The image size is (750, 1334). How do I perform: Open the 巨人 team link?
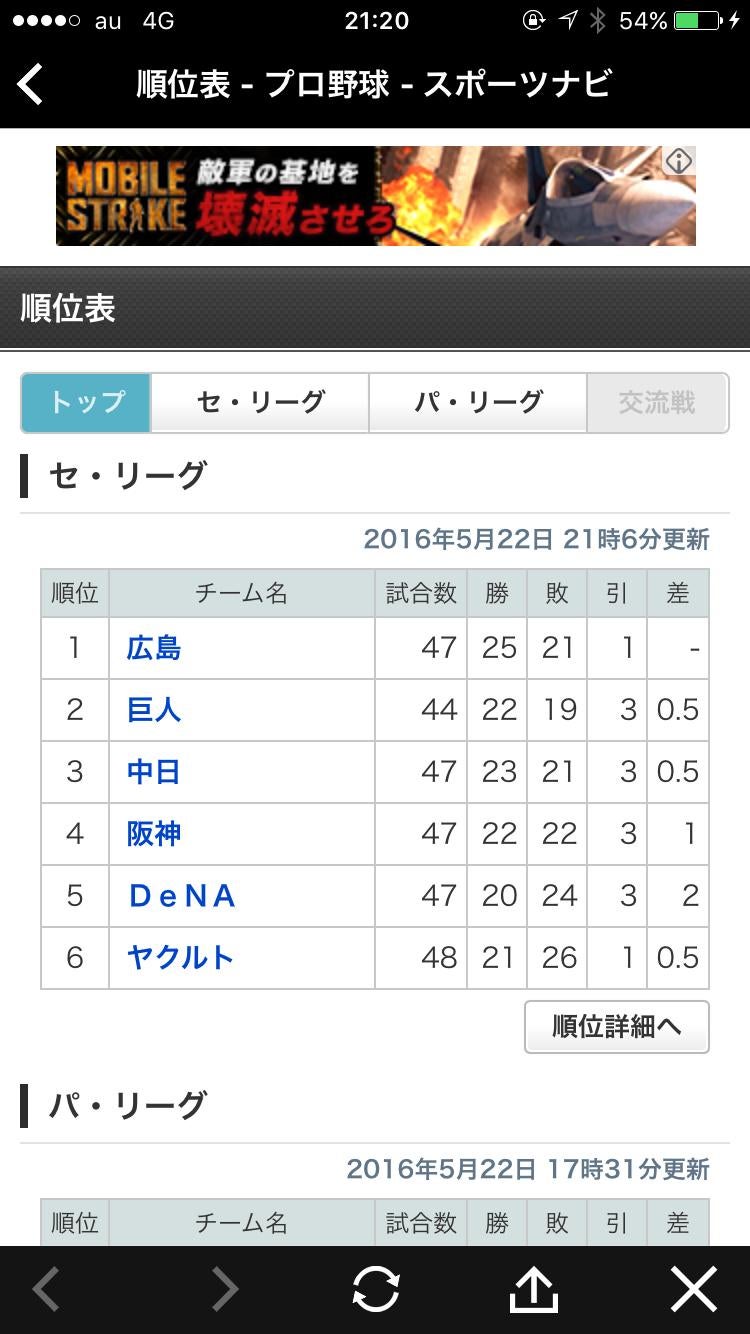[x=153, y=710]
